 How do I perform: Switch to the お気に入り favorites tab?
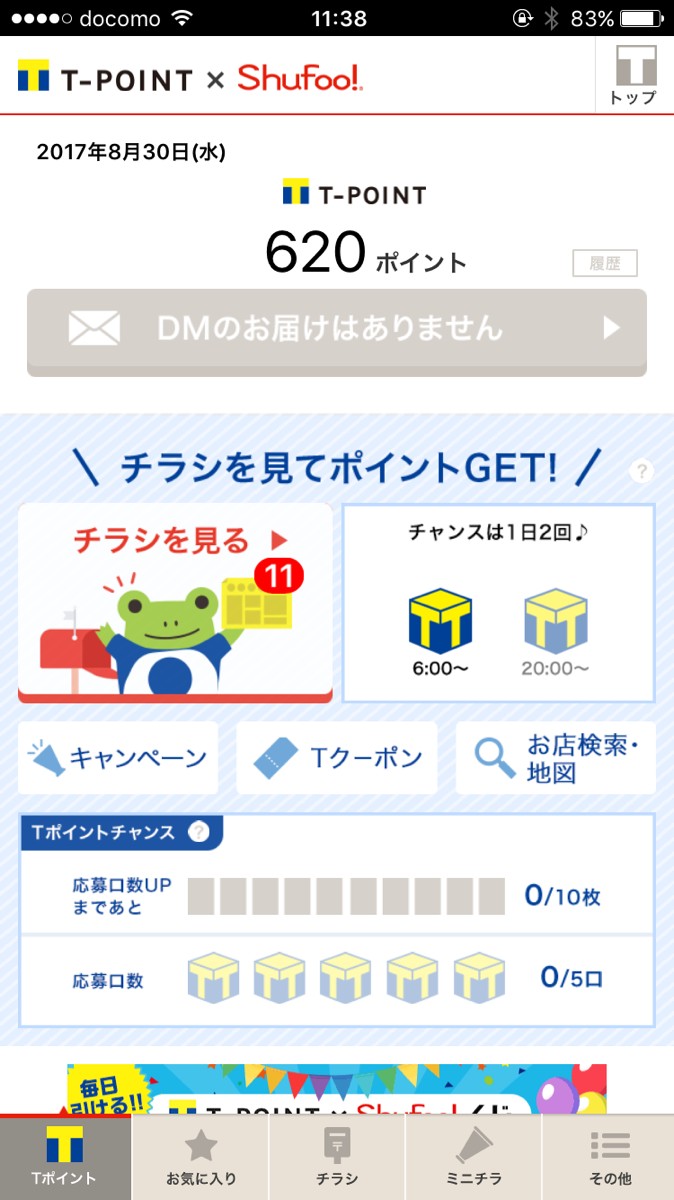pos(201,1158)
